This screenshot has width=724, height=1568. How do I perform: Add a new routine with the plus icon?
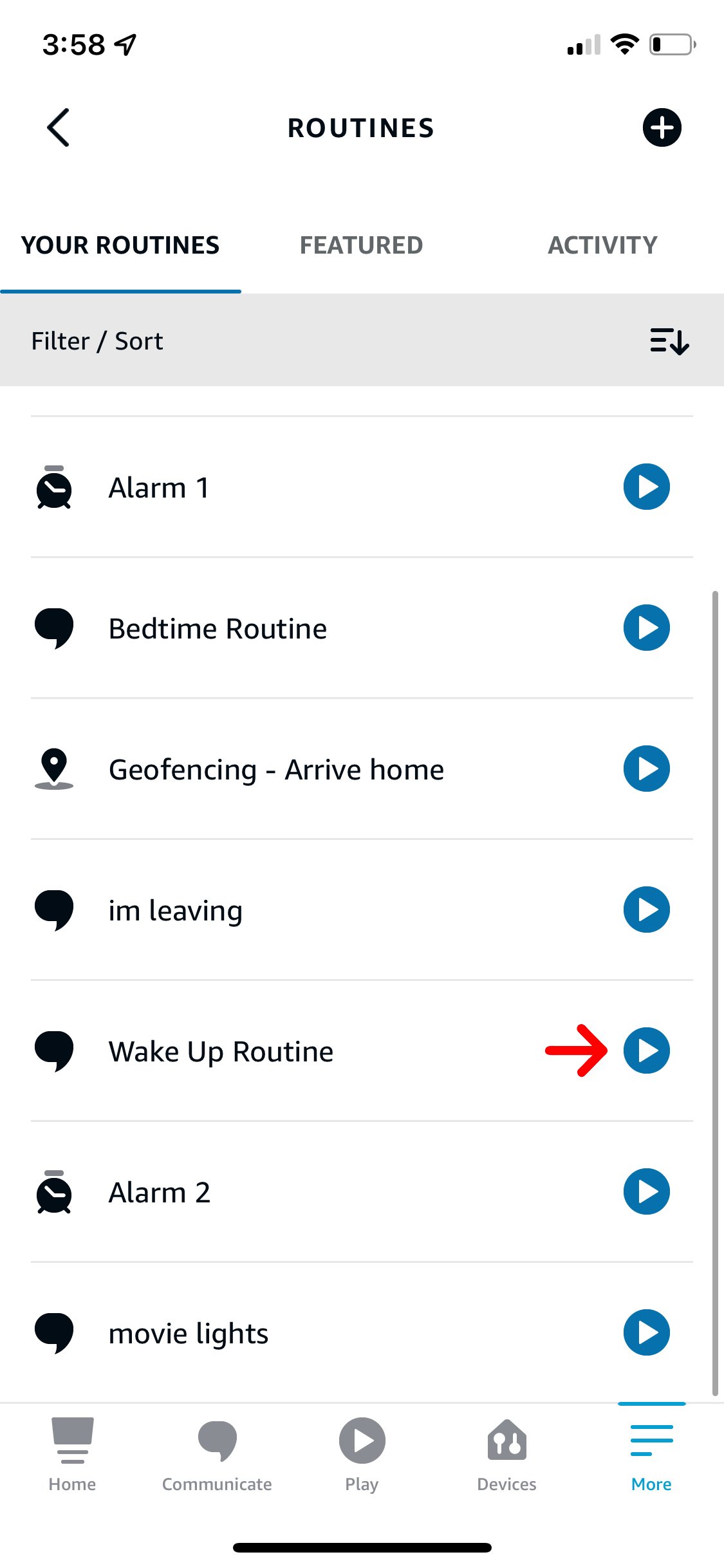click(x=662, y=127)
